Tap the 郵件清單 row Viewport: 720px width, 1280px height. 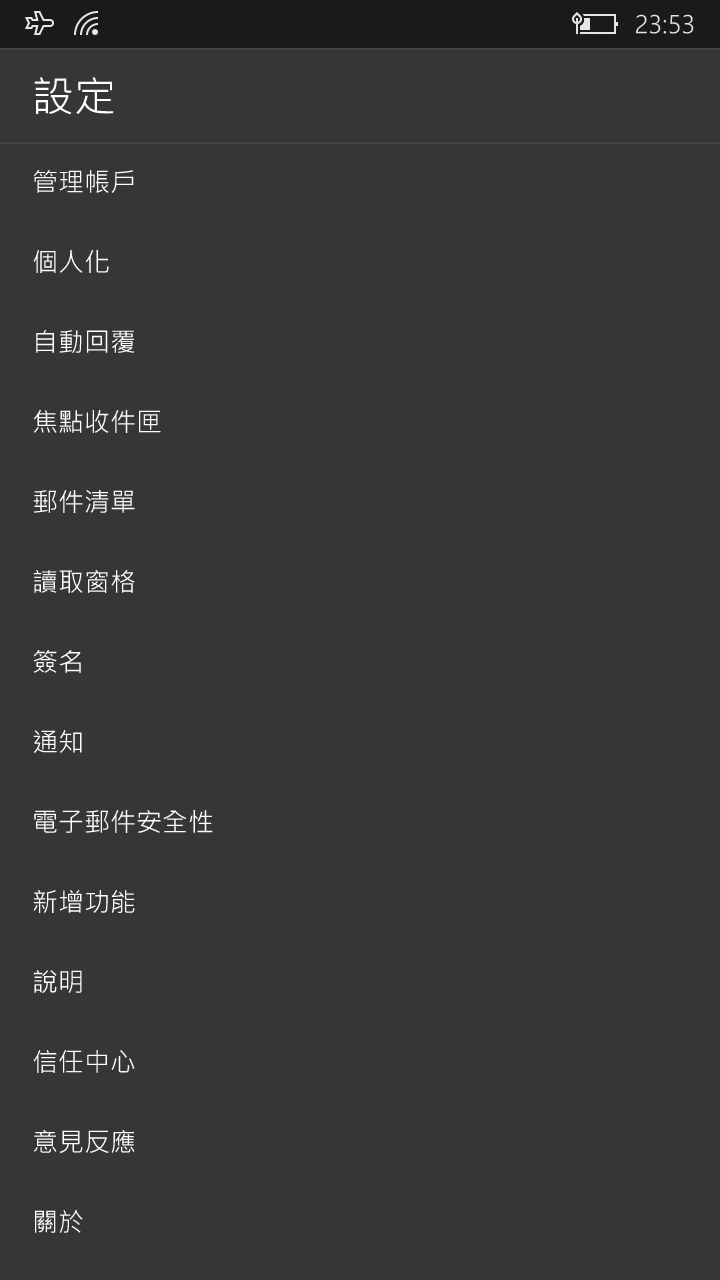[x=360, y=502]
